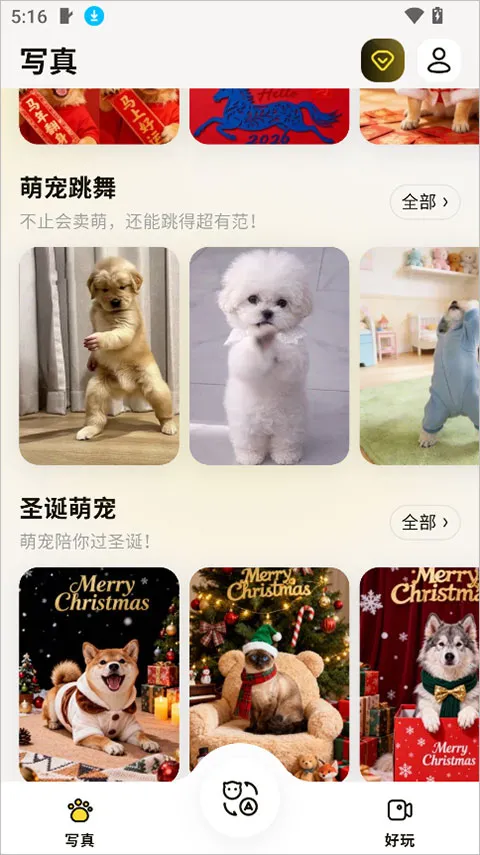Open the user profile icon
This screenshot has width=480, height=855.
[439, 61]
